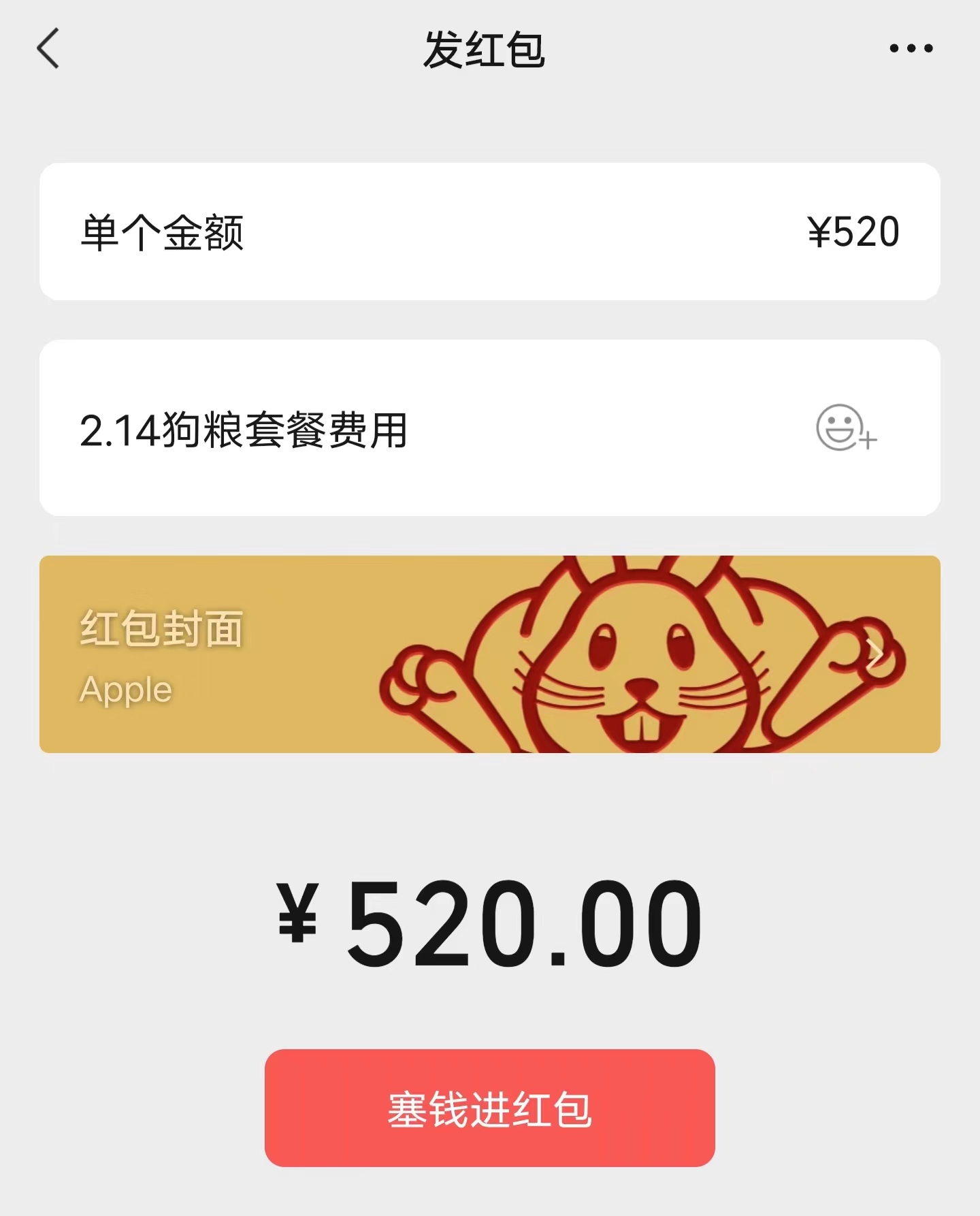Click the three-dot menu at top right
The image size is (980, 1216).
click(911, 48)
